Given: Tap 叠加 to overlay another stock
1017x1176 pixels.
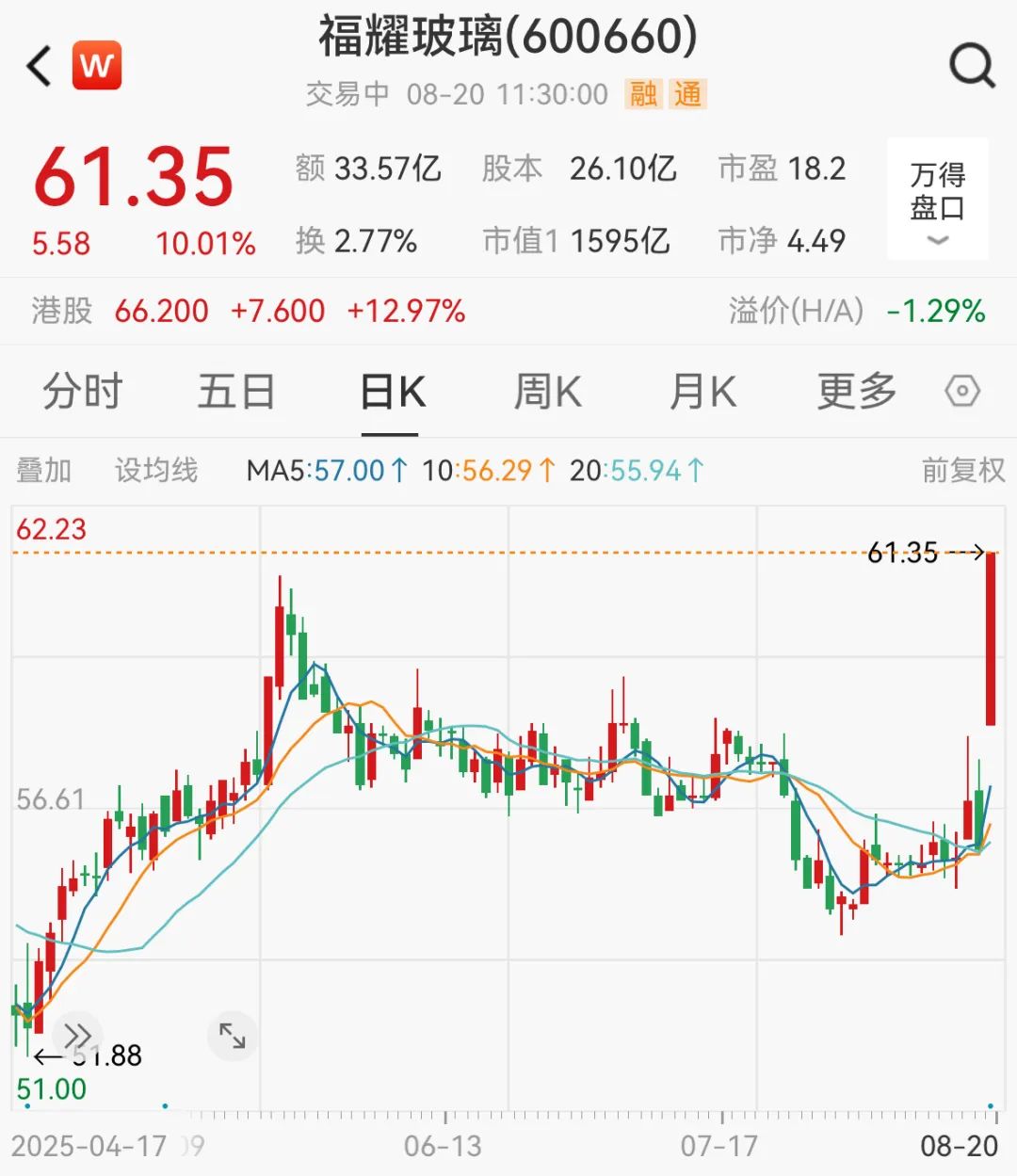Looking at the screenshot, I should pos(43,470).
